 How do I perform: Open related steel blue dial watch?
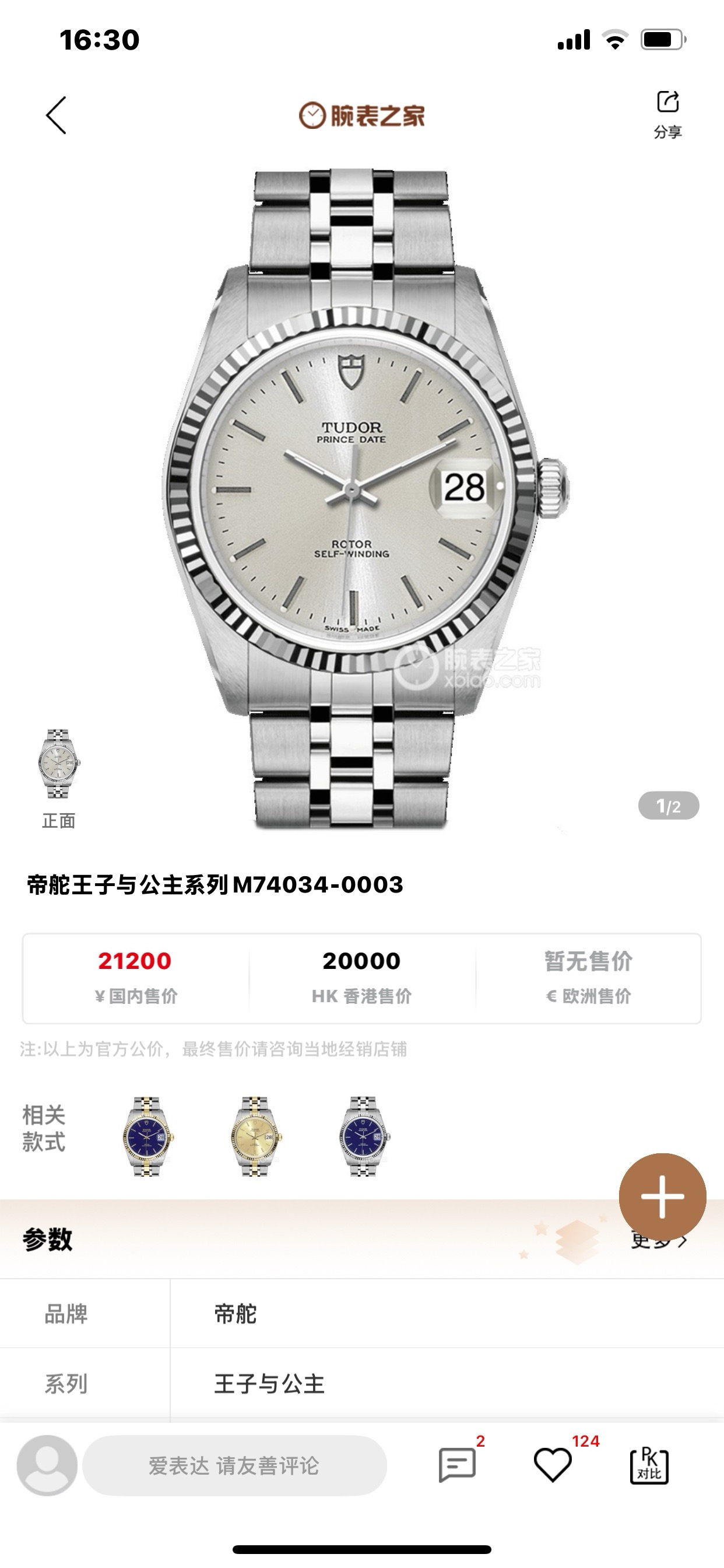(x=363, y=1136)
